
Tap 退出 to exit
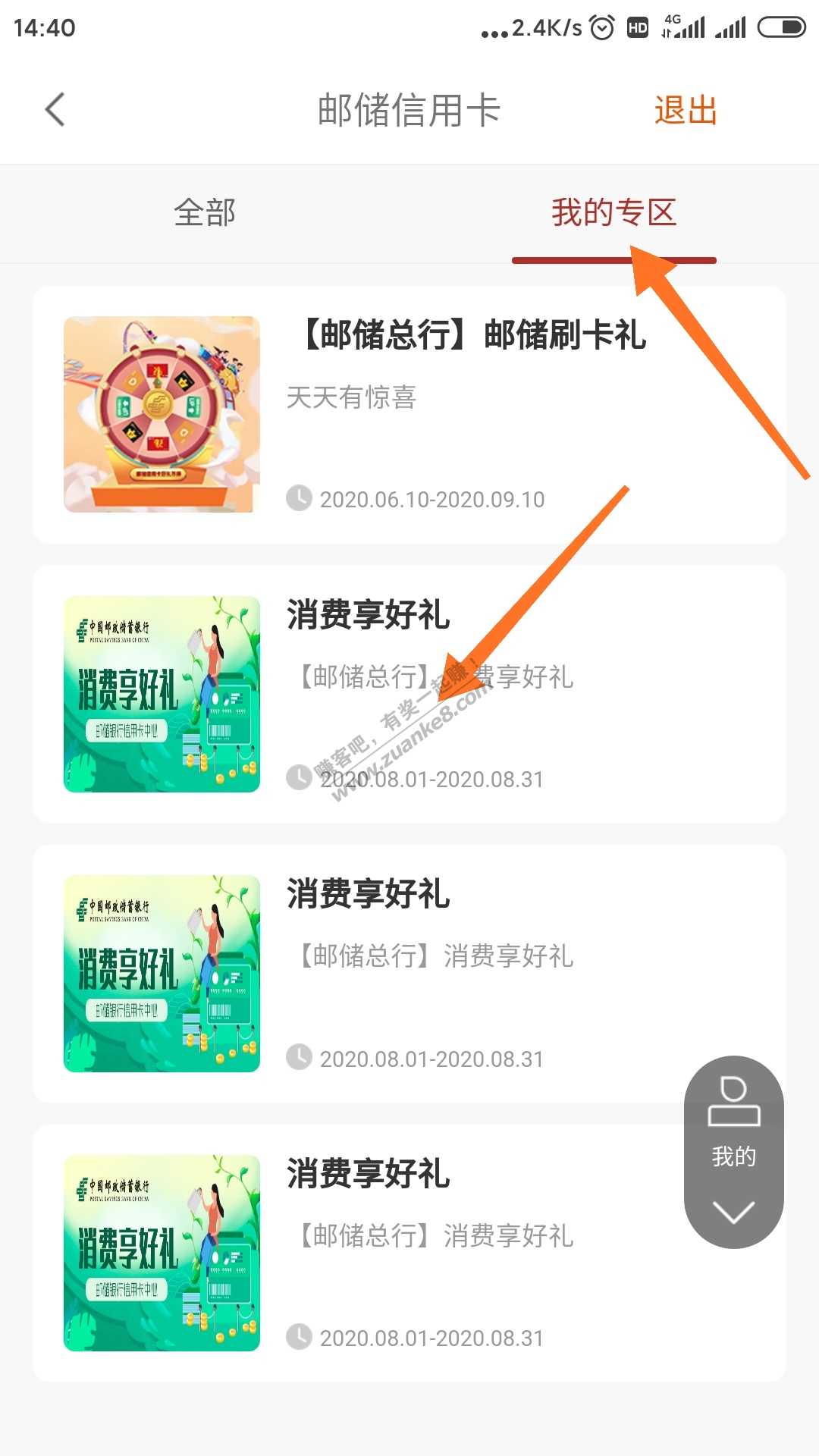click(x=686, y=111)
